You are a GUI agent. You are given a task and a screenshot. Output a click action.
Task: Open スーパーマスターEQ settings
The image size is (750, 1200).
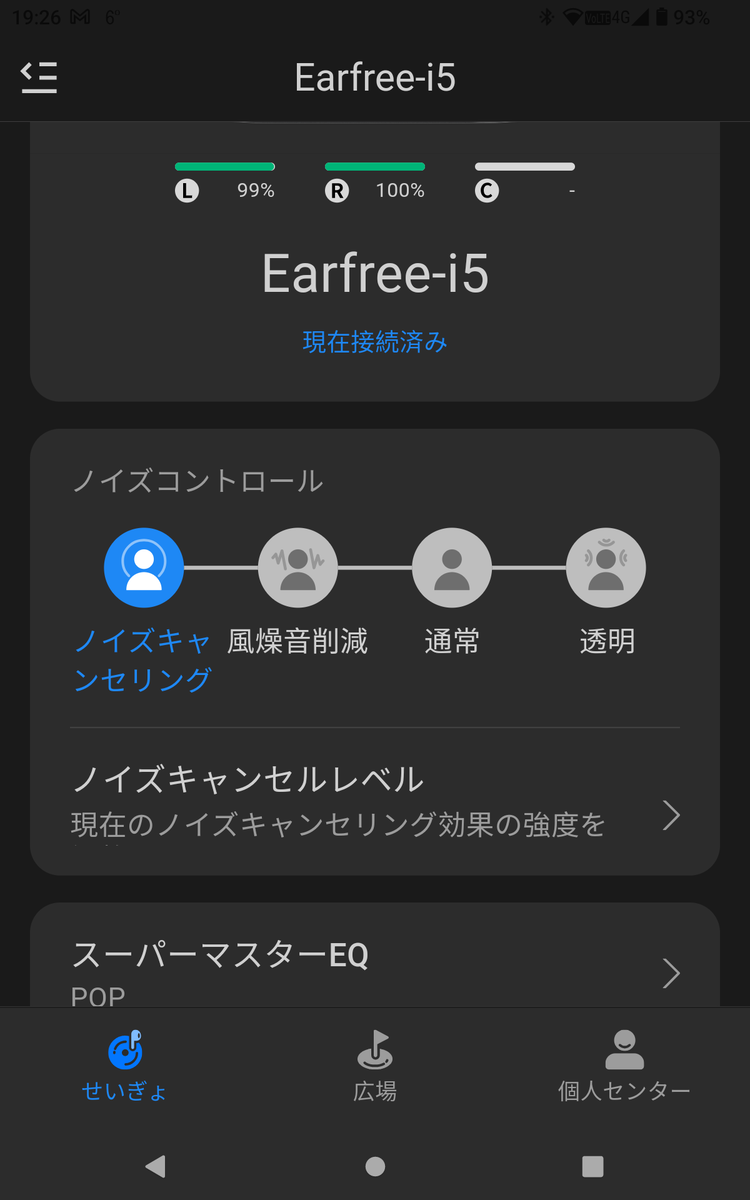375,968
